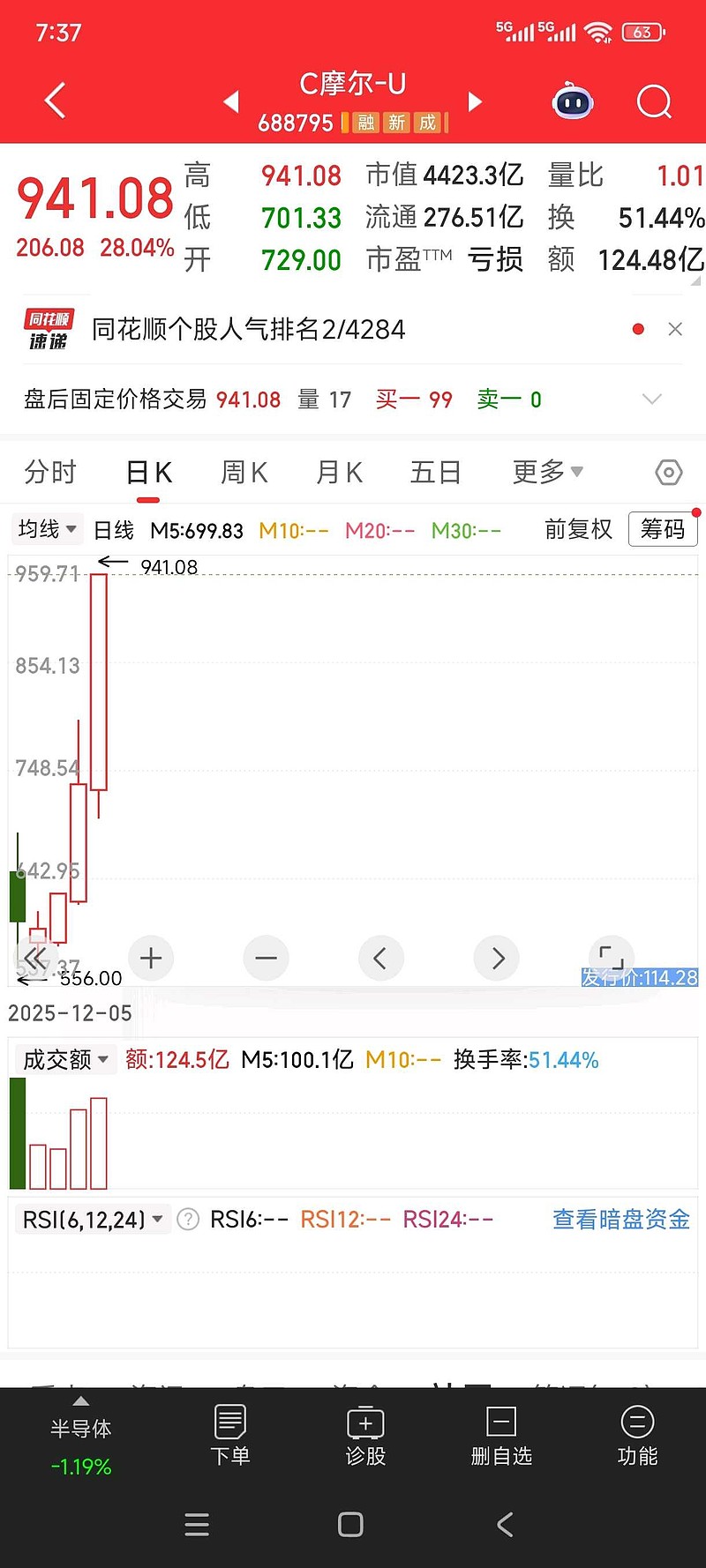706x1568 pixels.
Task: Expand the after-hours trading row chevron
Action: [x=651, y=399]
